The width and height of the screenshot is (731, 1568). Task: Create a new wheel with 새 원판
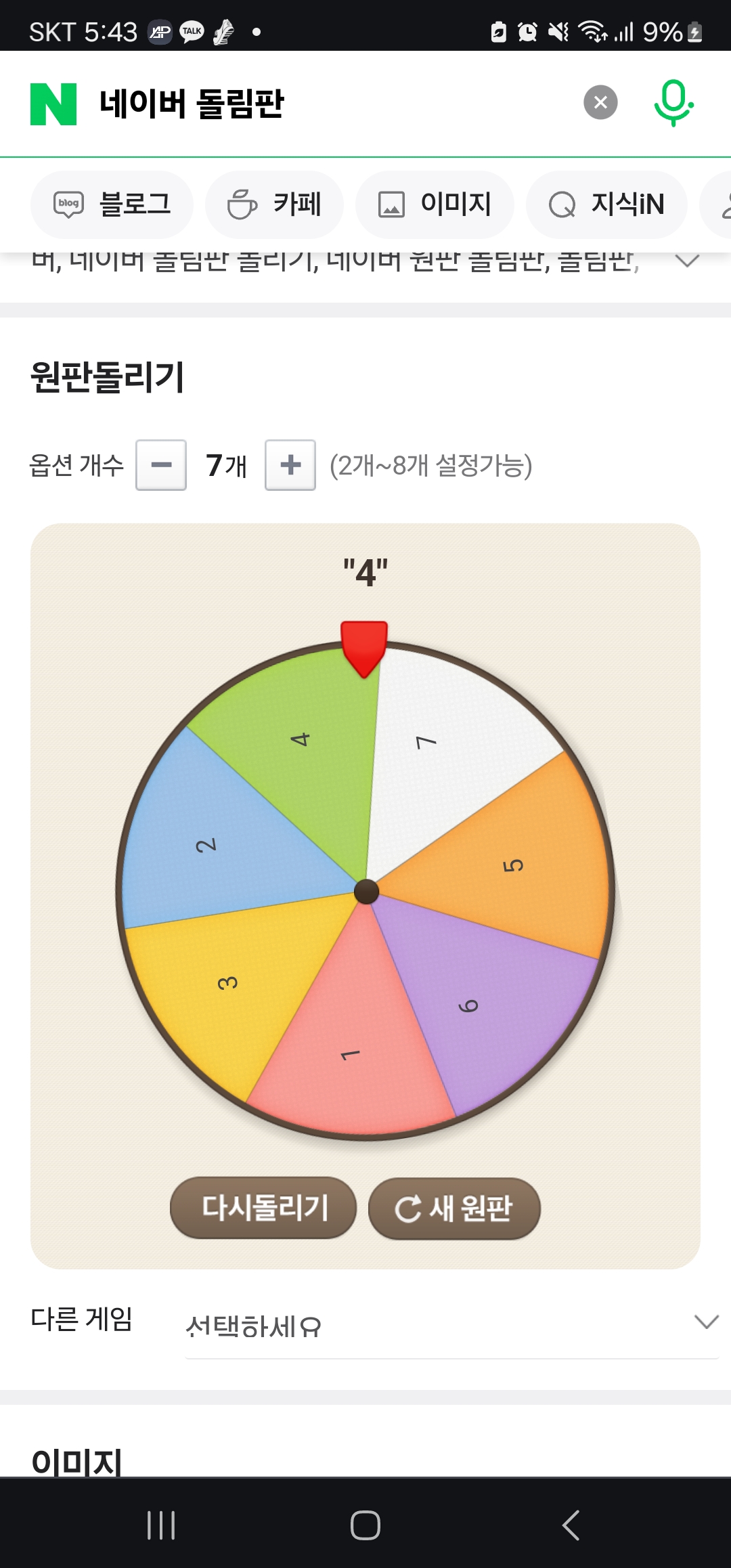454,1208
